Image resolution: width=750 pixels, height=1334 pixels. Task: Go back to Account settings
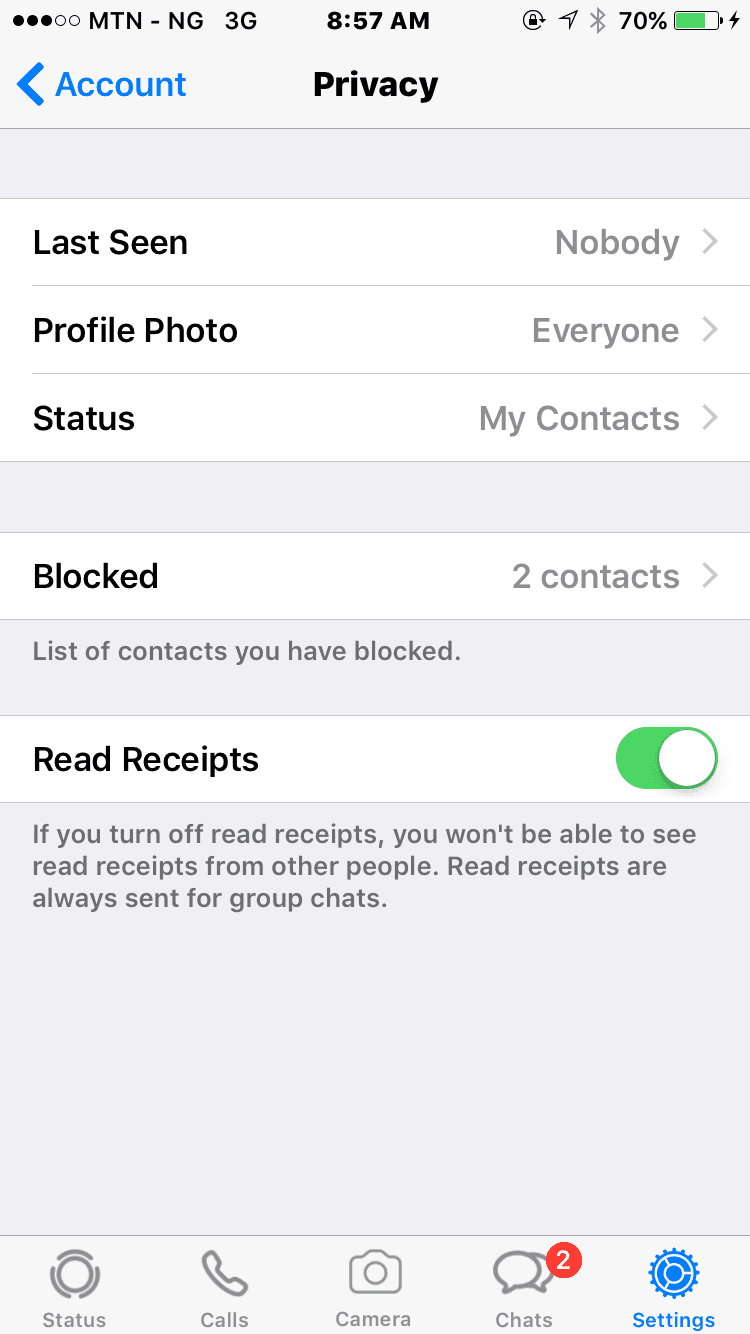(x=102, y=85)
